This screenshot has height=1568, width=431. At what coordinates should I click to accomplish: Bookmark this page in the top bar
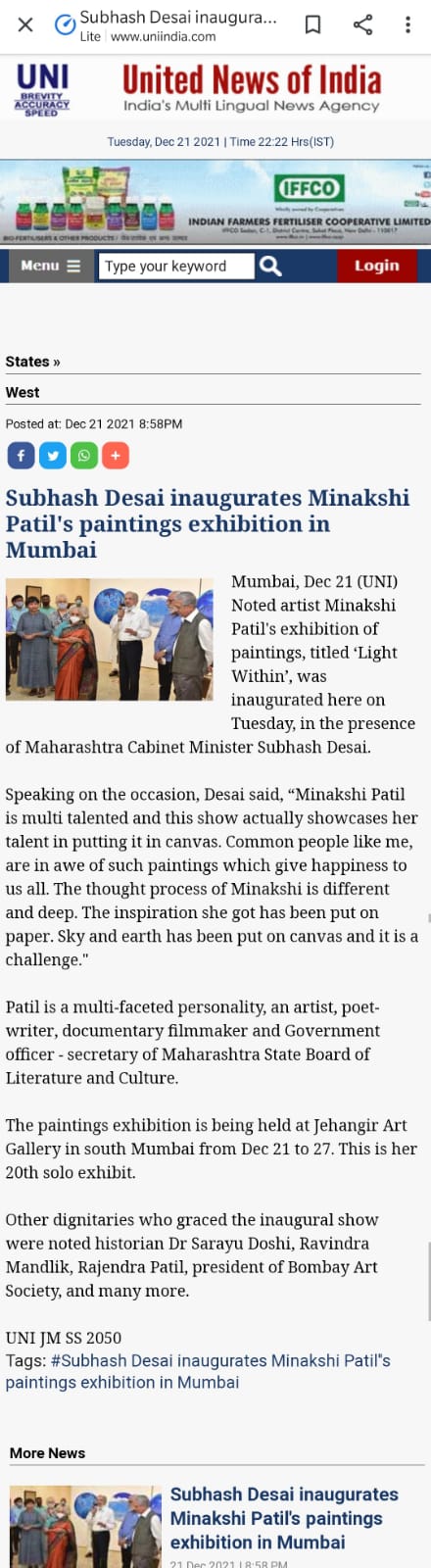[x=312, y=25]
